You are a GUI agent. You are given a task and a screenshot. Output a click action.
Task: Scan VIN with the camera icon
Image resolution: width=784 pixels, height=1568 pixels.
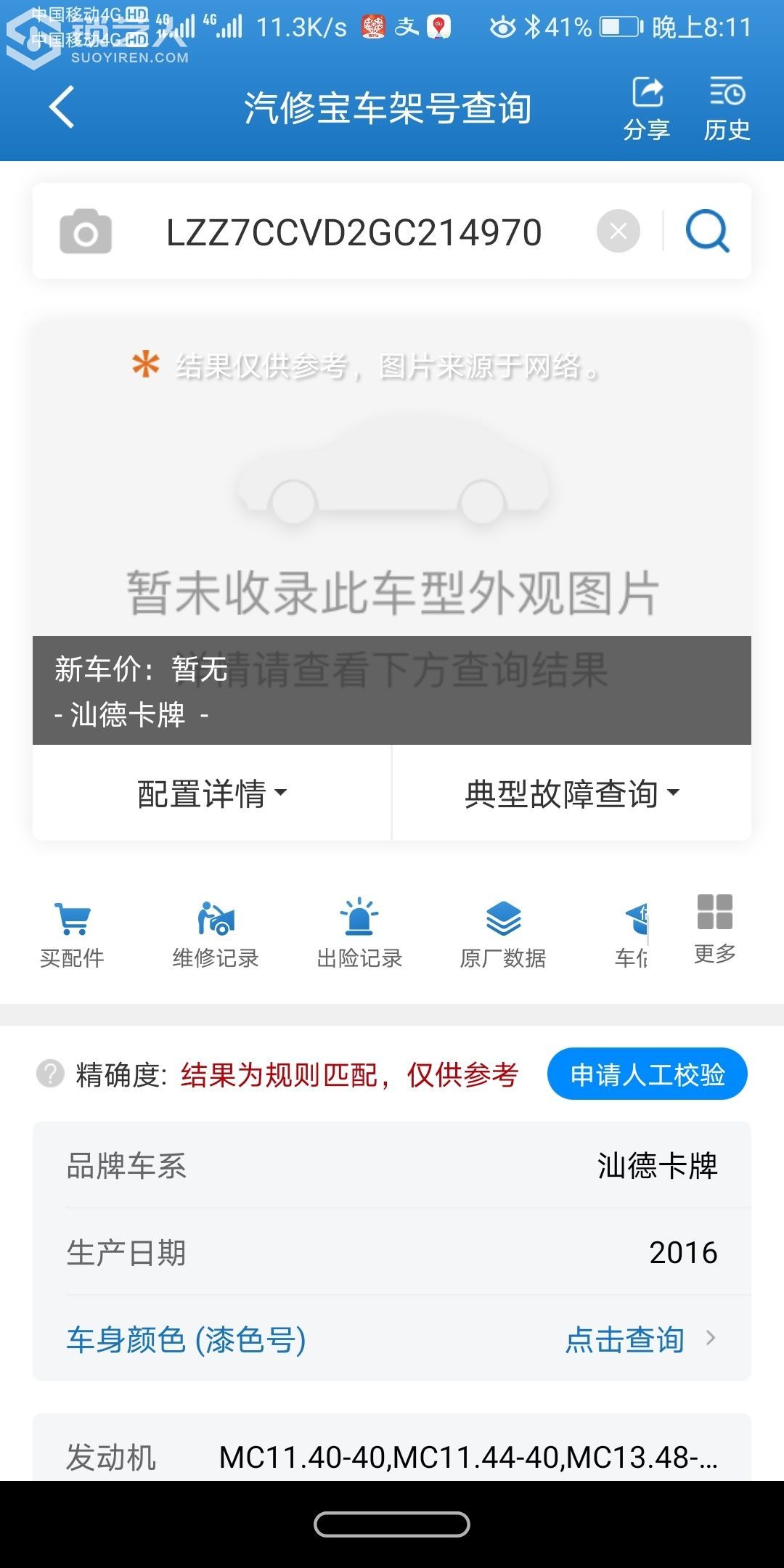(86, 232)
